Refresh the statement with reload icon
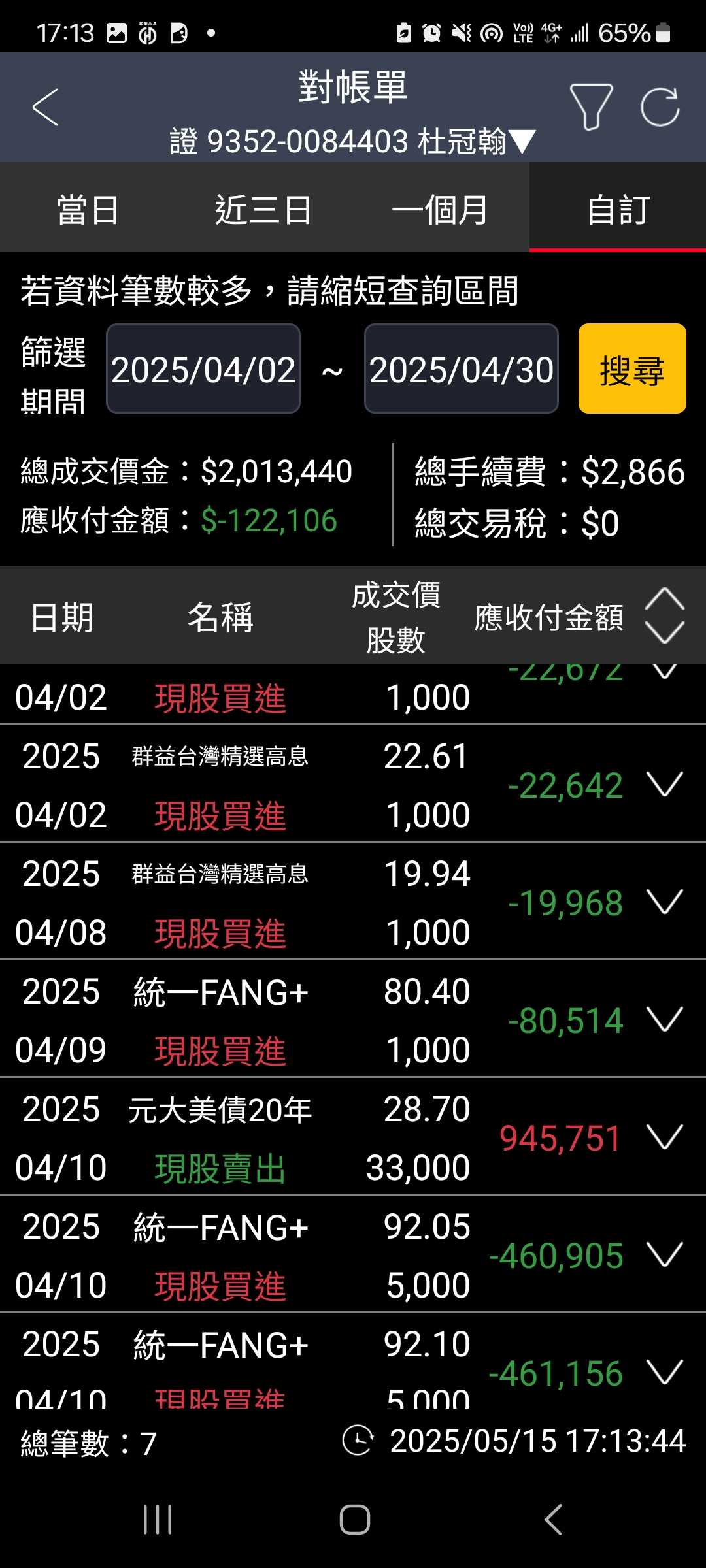 coord(662,106)
